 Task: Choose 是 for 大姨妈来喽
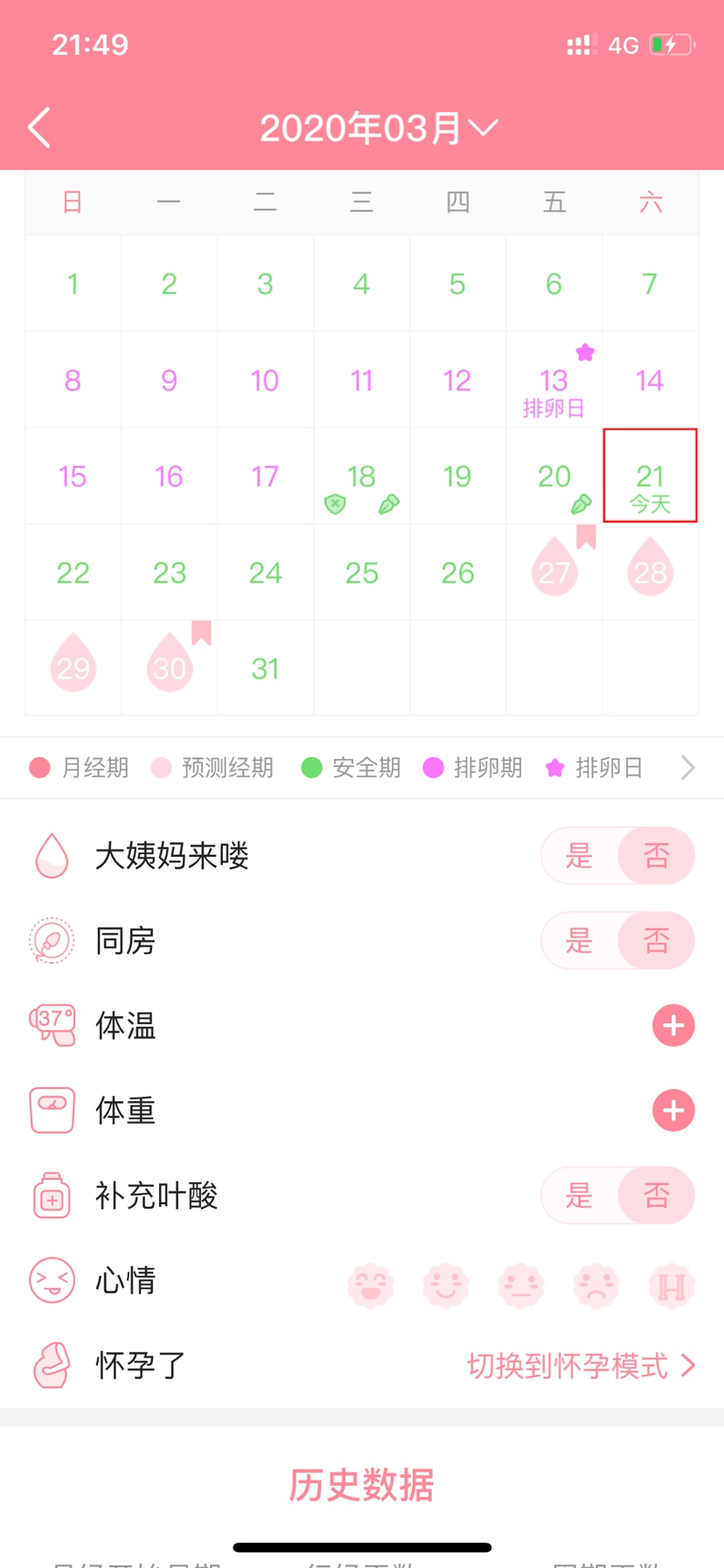point(580,855)
